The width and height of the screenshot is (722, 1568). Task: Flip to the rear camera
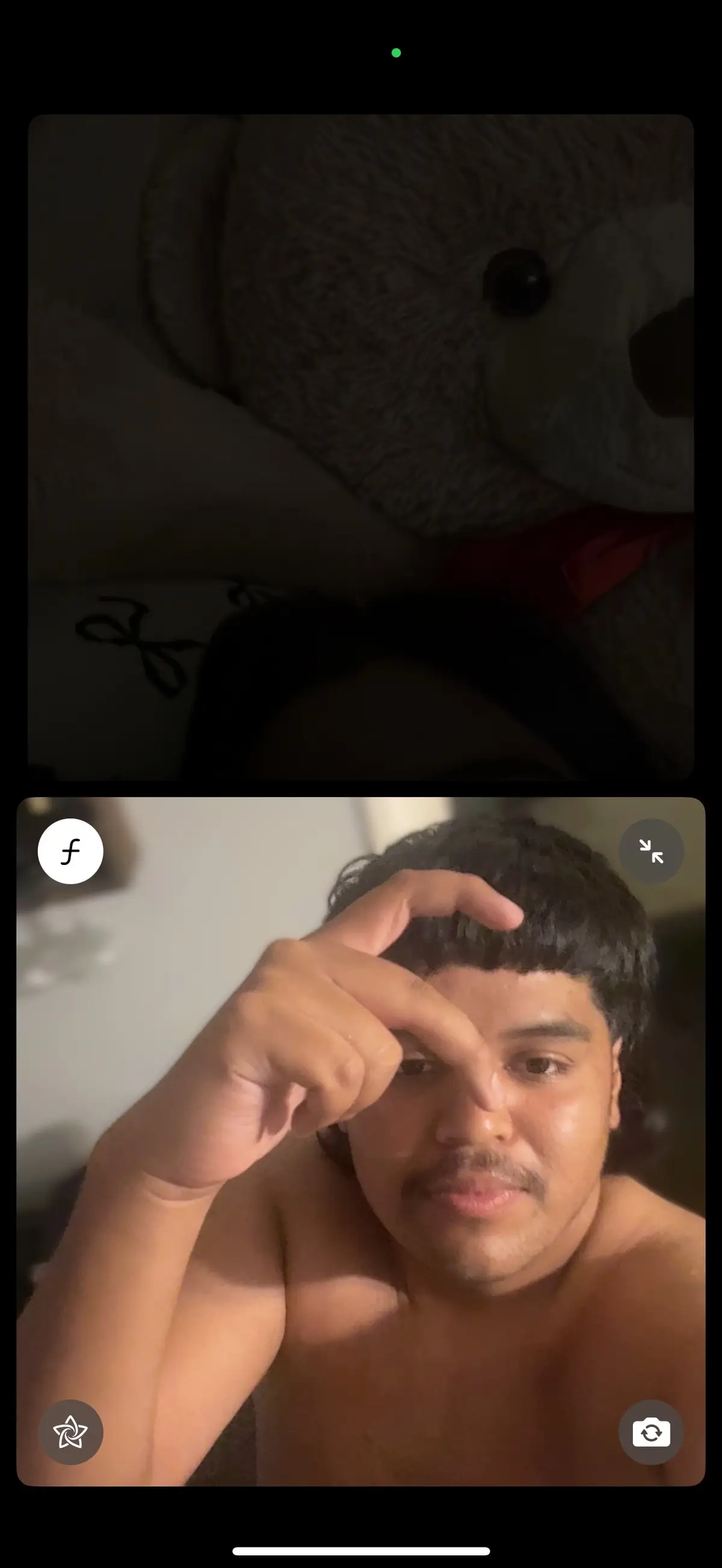coord(651,1431)
